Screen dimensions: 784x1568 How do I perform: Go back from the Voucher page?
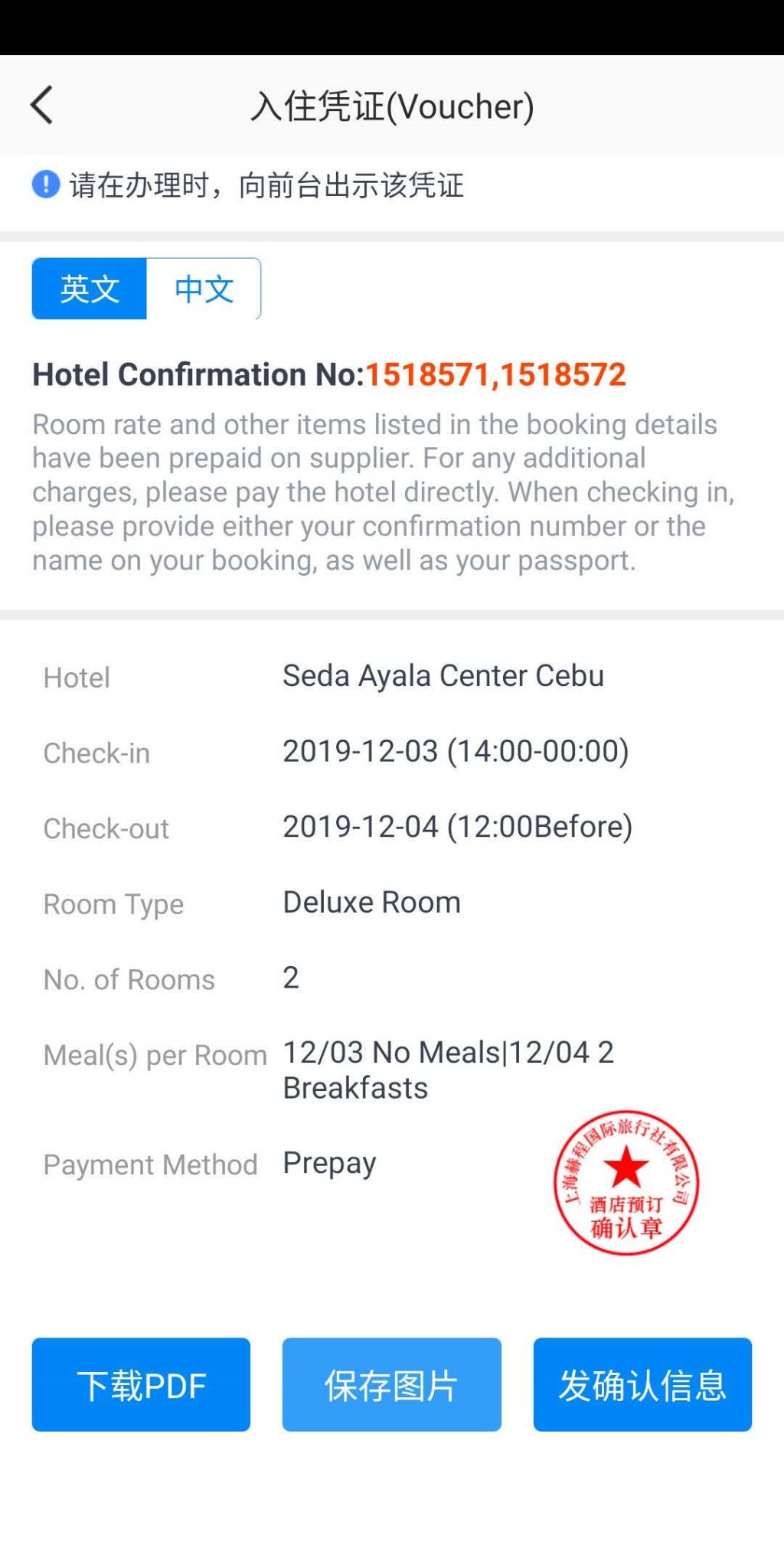(x=42, y=105)
